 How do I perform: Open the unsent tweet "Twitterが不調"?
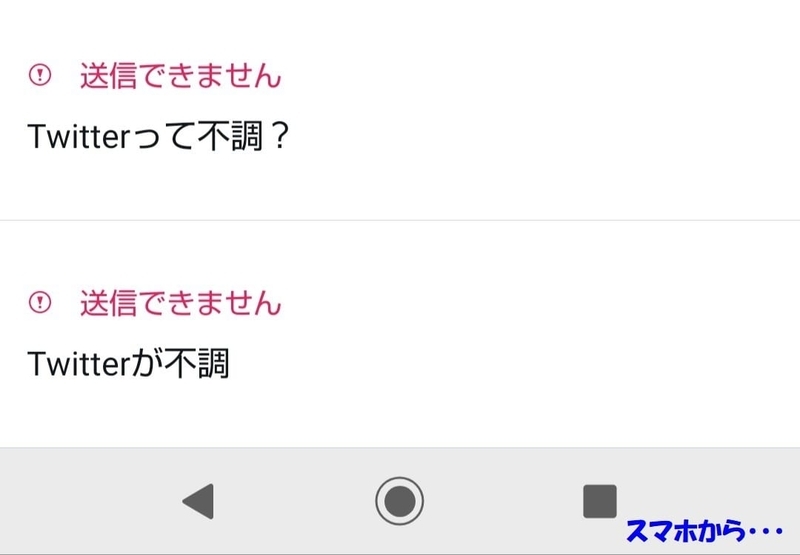[x=400, y=334]
